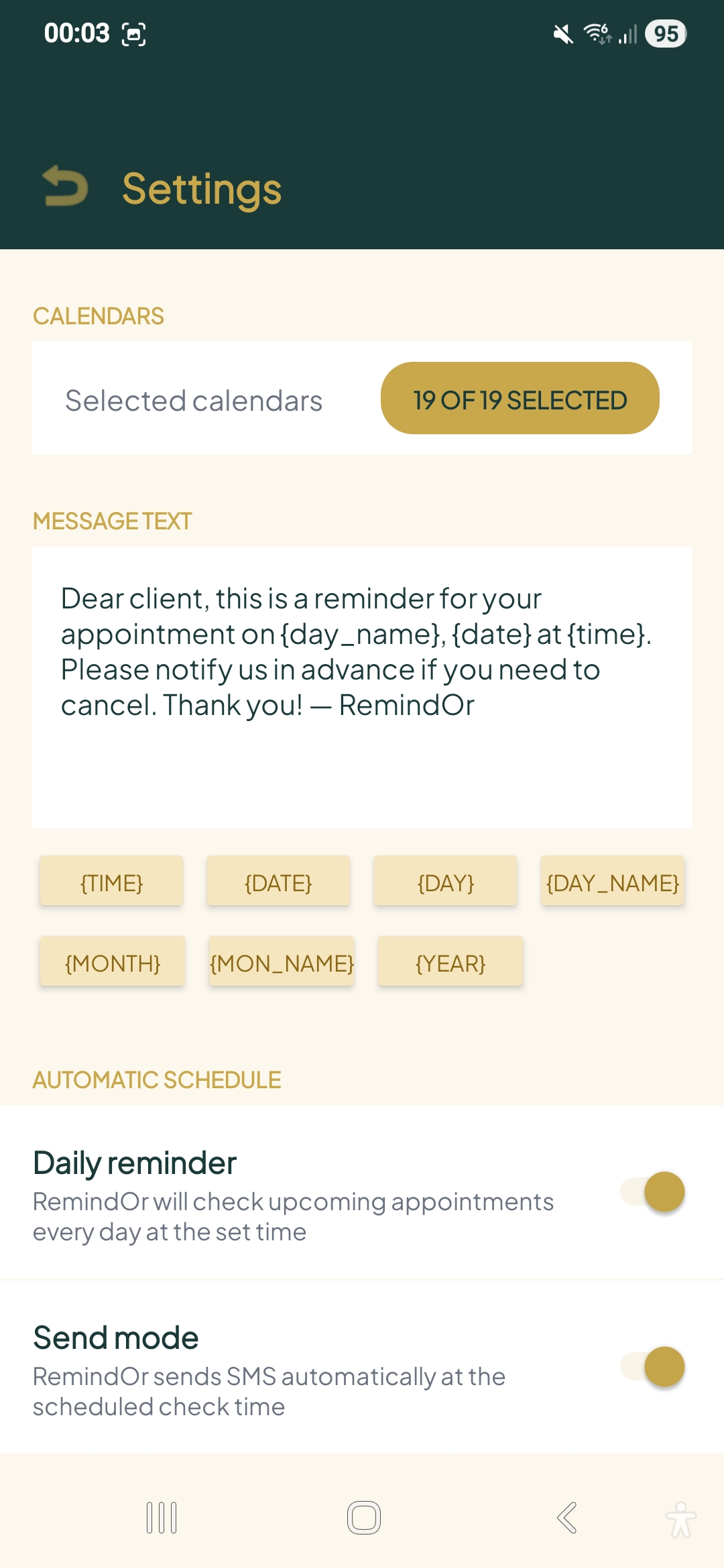
Task: Add the {YEAR} placeholder chip
Action: pos(450,962)
